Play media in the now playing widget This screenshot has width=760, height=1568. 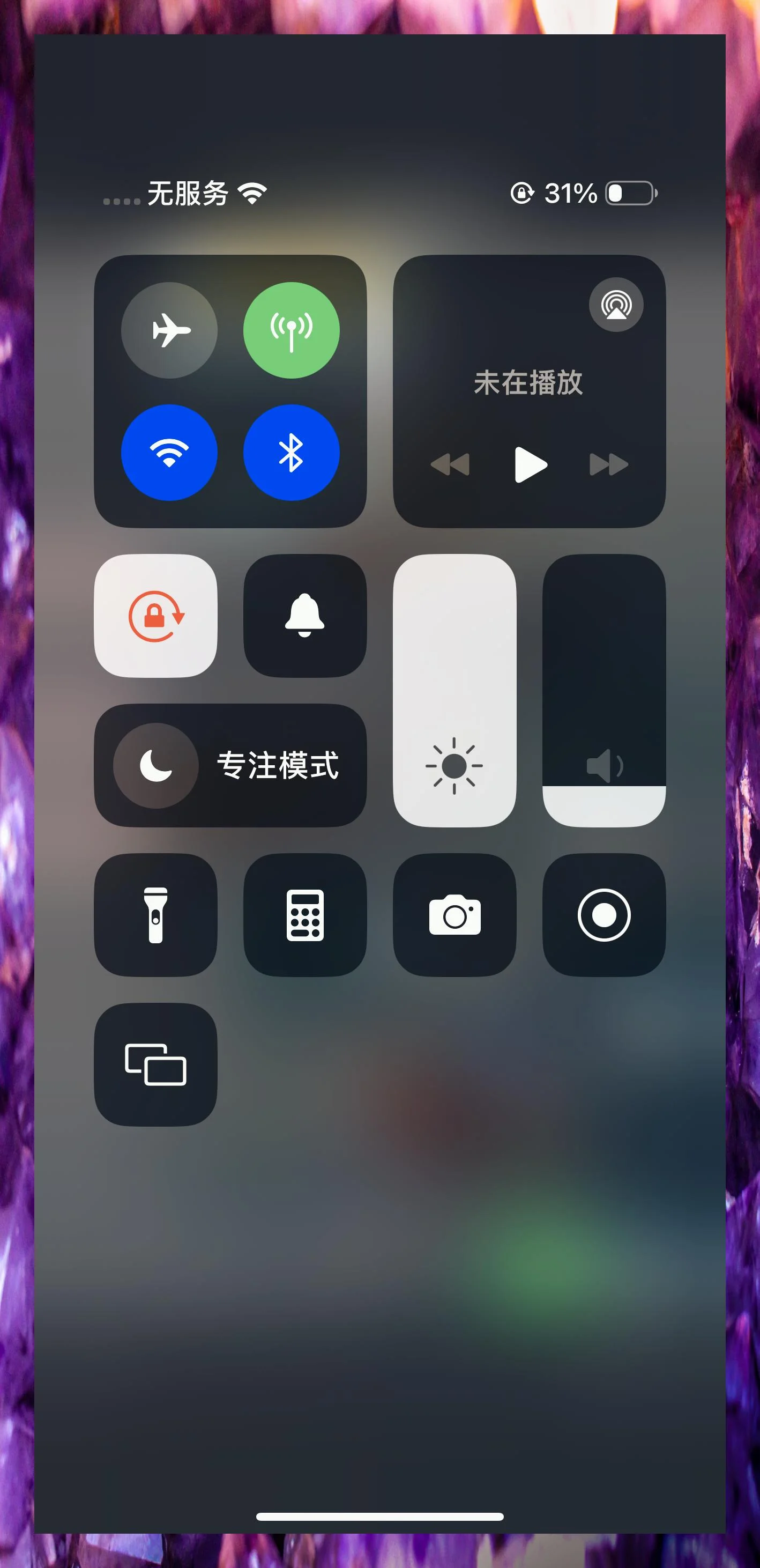(x=530, y=465)
